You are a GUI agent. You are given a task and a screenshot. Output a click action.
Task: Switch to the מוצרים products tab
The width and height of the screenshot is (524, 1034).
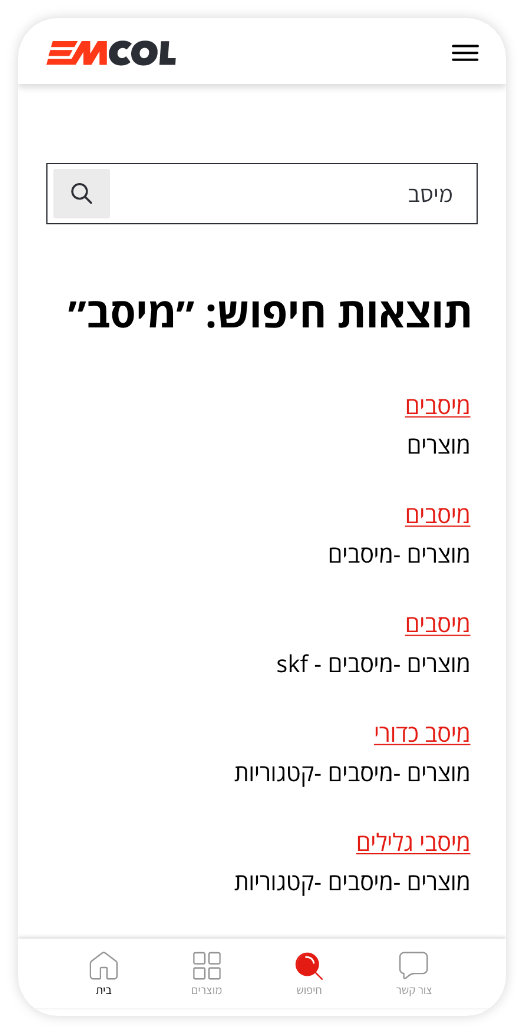tap(206, 973)
